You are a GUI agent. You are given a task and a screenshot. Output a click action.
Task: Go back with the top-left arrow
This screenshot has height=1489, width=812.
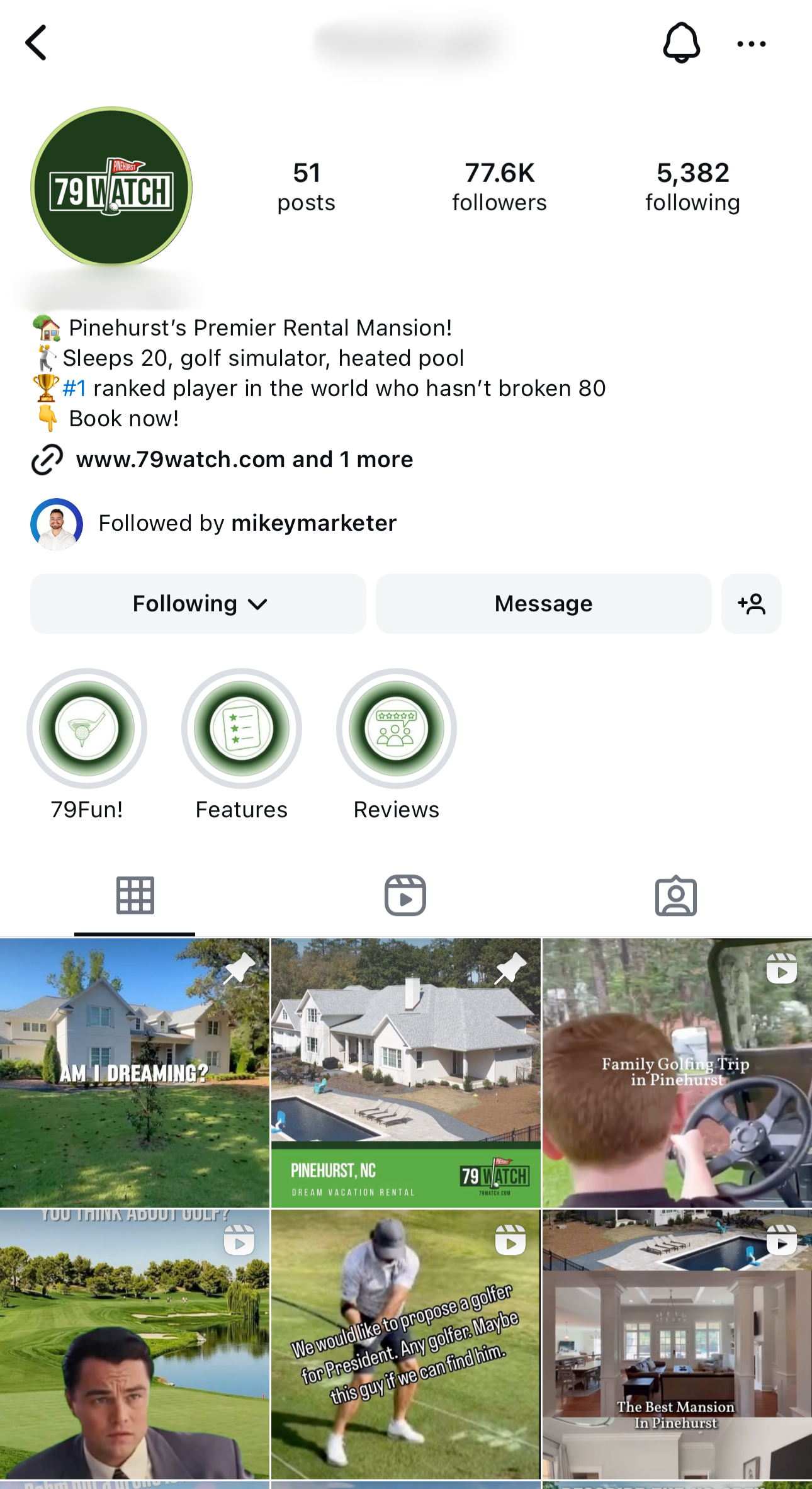(37, 43)
